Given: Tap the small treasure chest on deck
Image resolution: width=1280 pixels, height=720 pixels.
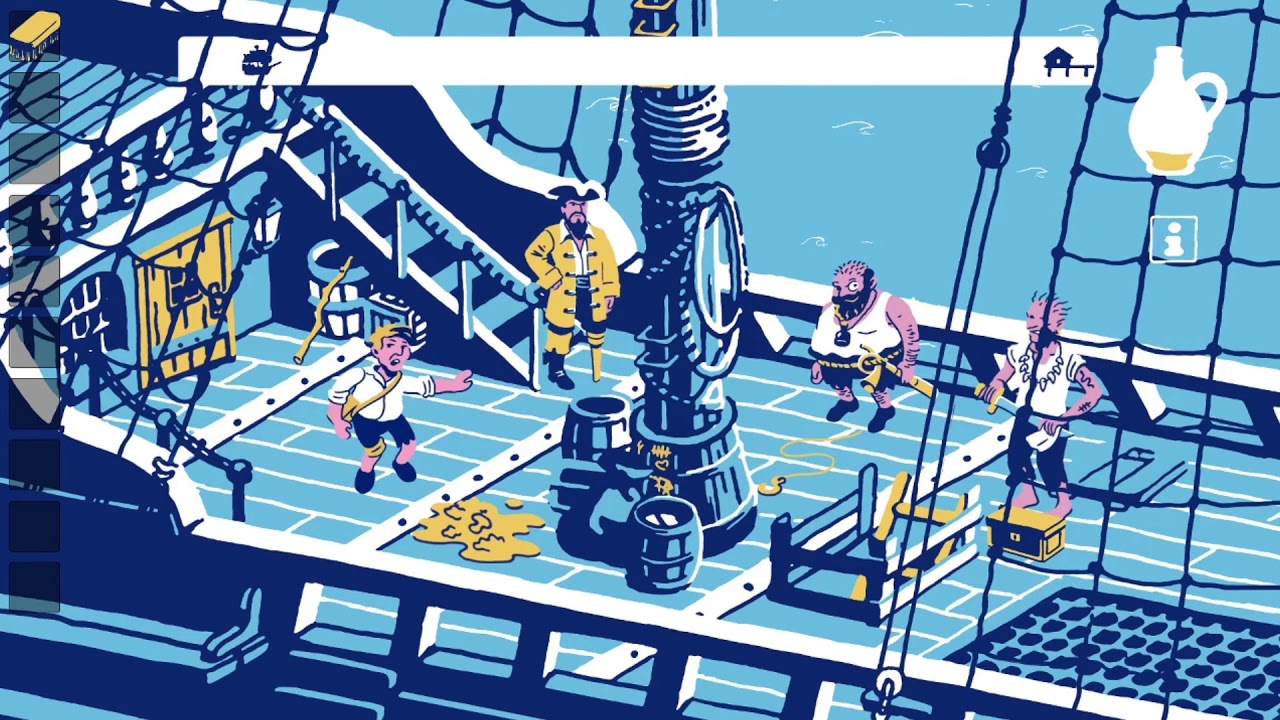Looking at the screenshot, I should pos(1026,531).
